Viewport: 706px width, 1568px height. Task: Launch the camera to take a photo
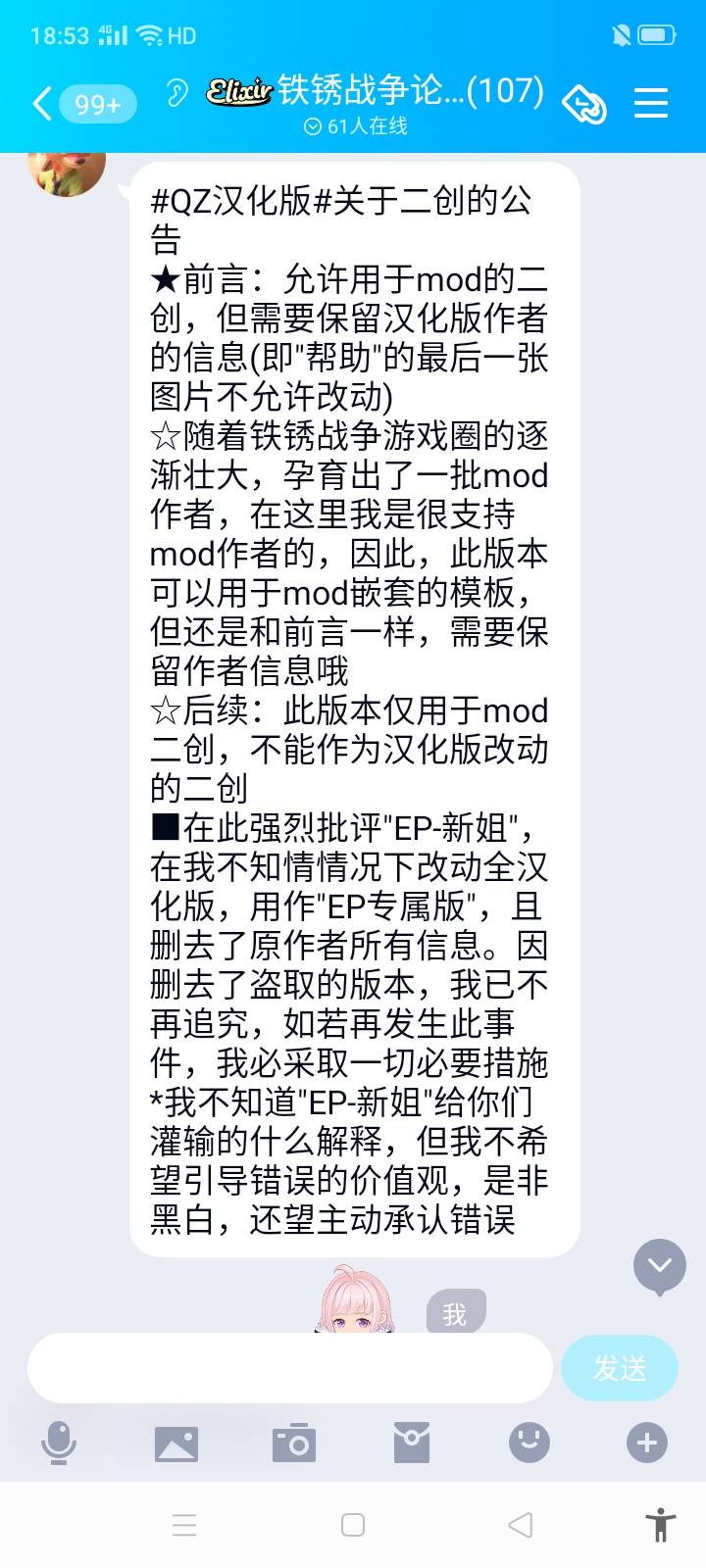(x=294, y=1443)
